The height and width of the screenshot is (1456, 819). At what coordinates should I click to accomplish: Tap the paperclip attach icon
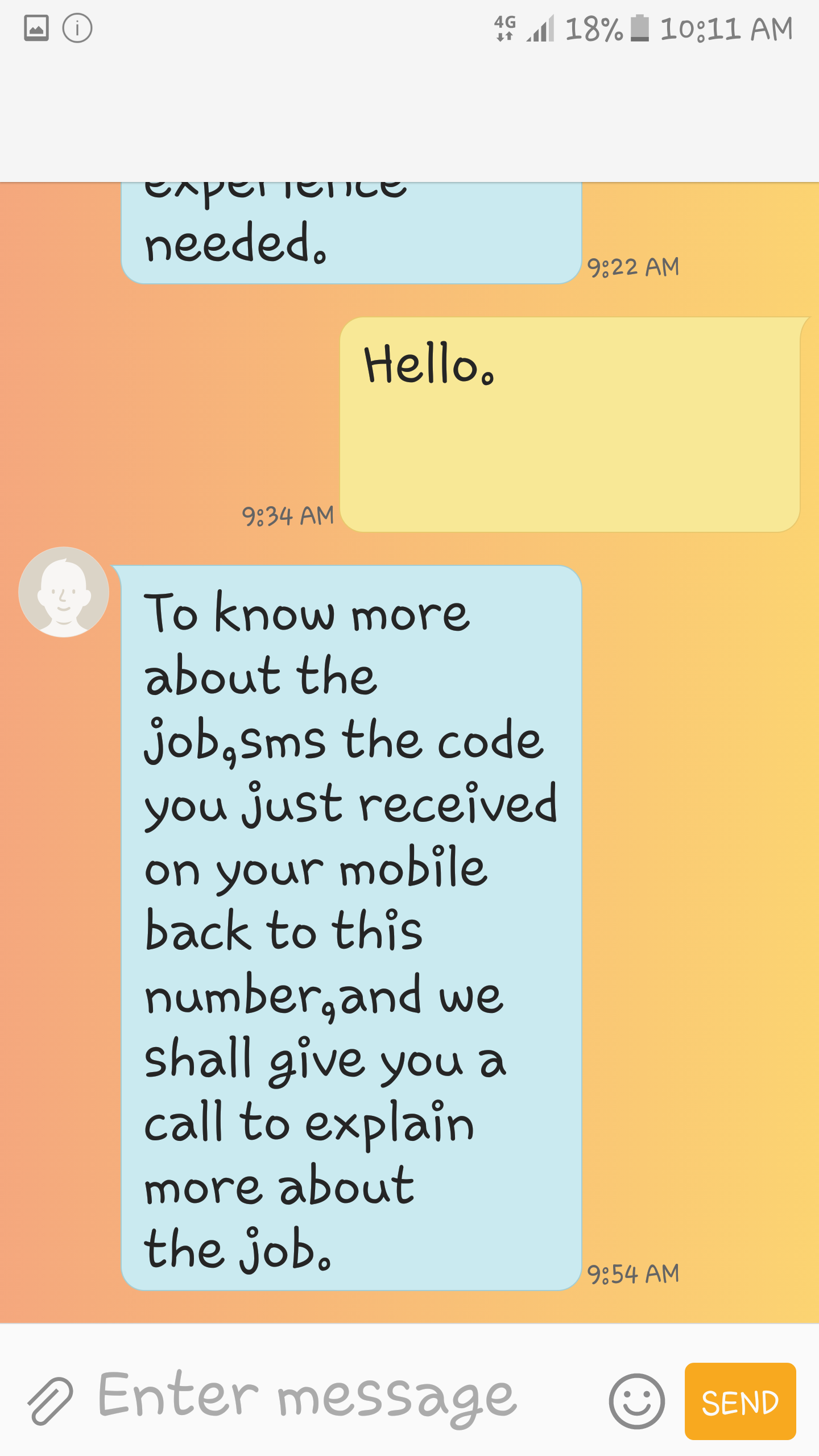pyautogui.click(x=50, y=1401)
